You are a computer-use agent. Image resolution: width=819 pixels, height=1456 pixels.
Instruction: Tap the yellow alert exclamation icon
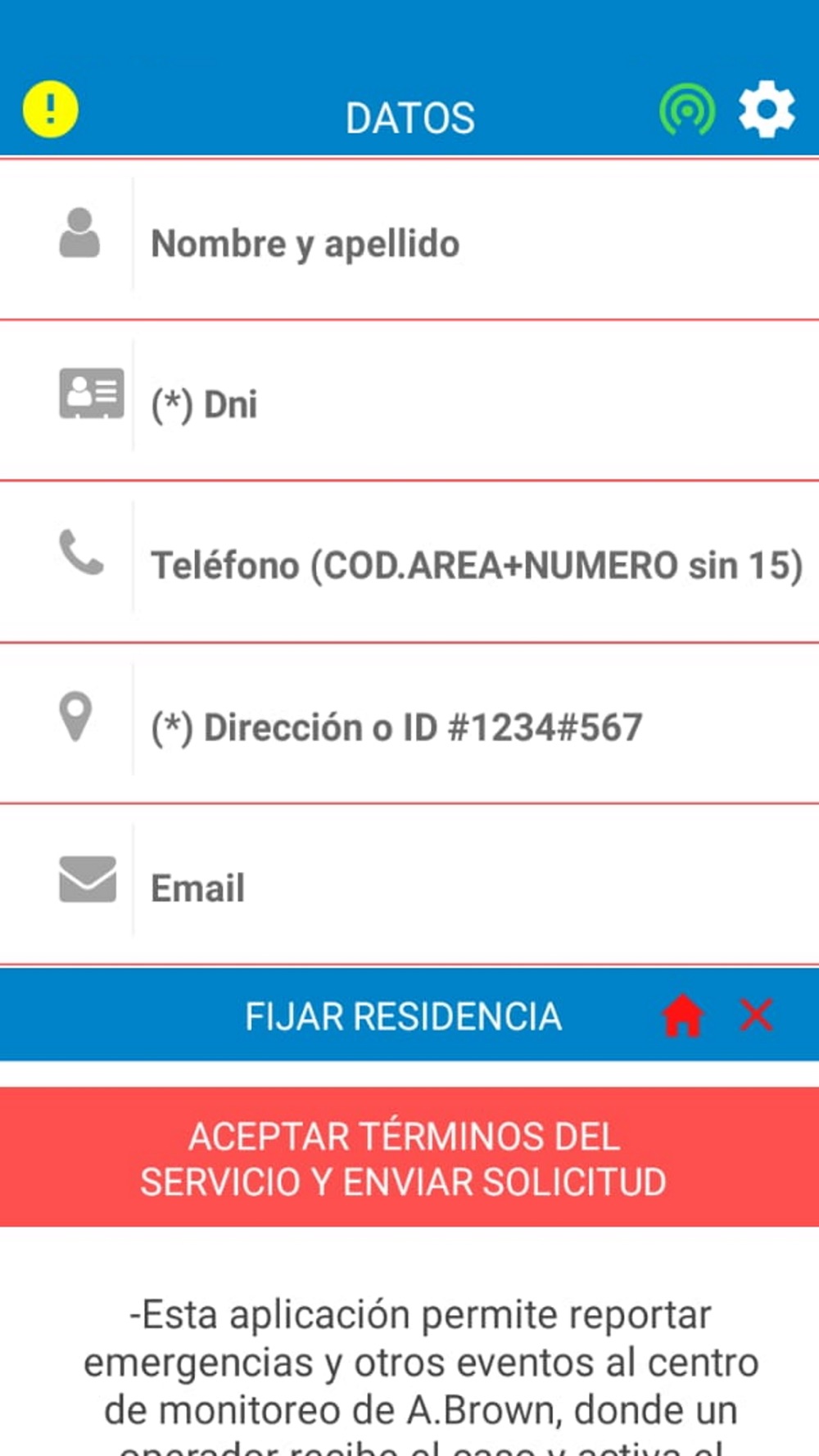click(x=51, y=109)
